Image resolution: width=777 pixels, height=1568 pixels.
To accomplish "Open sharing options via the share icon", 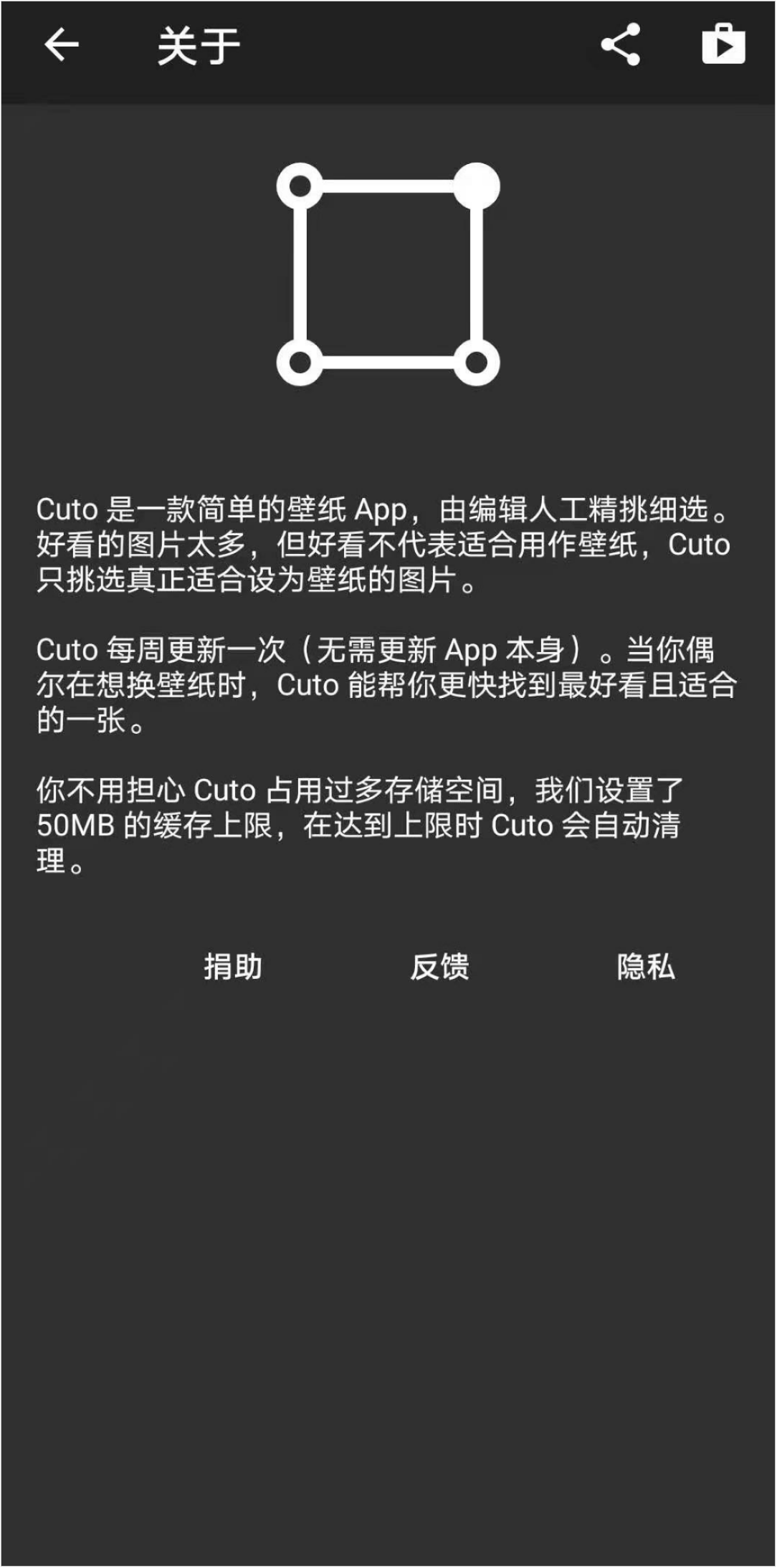I will tap(621, 44).
